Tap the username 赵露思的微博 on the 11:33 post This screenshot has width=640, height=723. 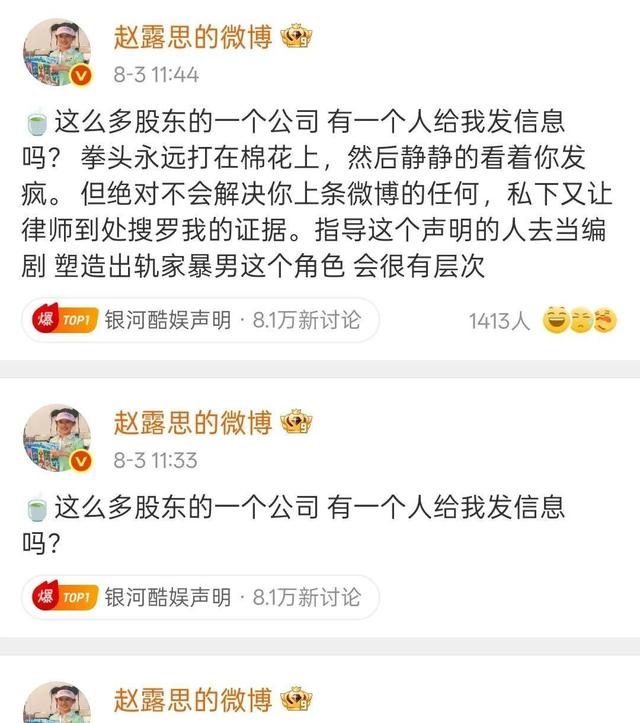[x=193, y=422]
